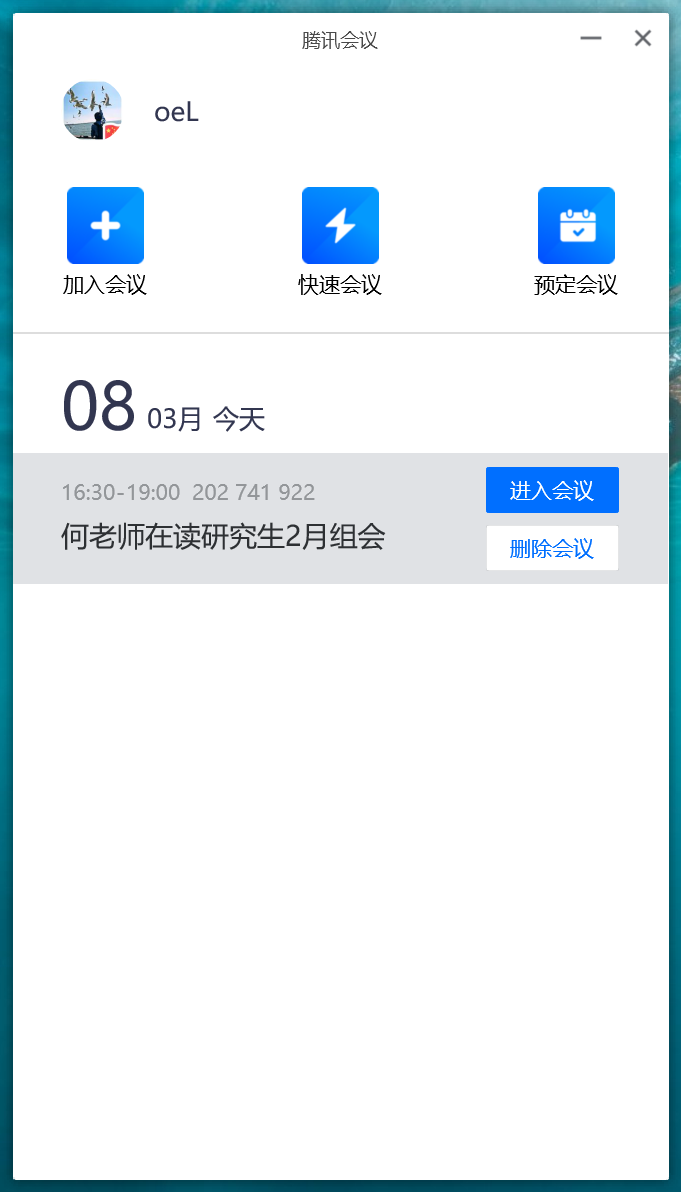Open the meeting 何老师在读研究生2月组会
This screenshot has width=681, height=1192.
[x=223, y=537]
